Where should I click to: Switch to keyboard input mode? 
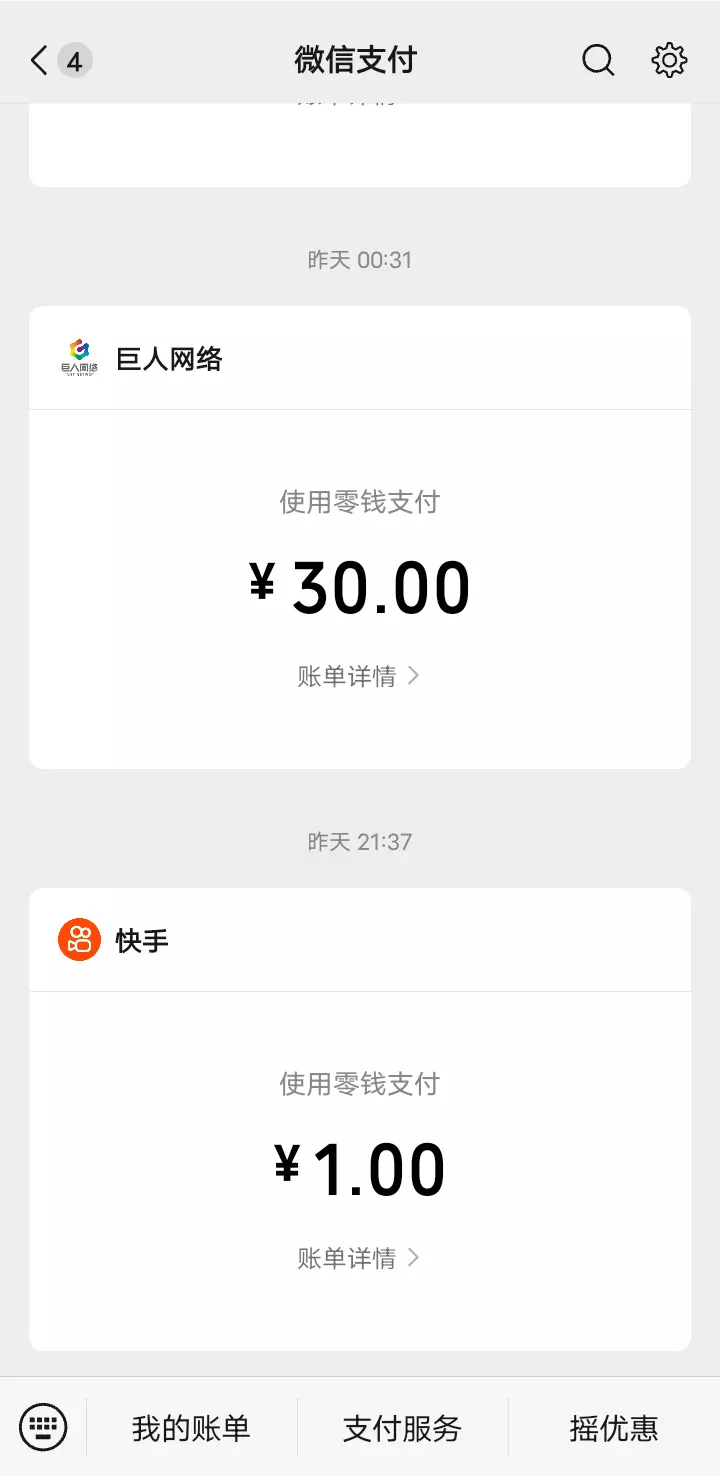pyautogui.click(x=43, y=1427)
